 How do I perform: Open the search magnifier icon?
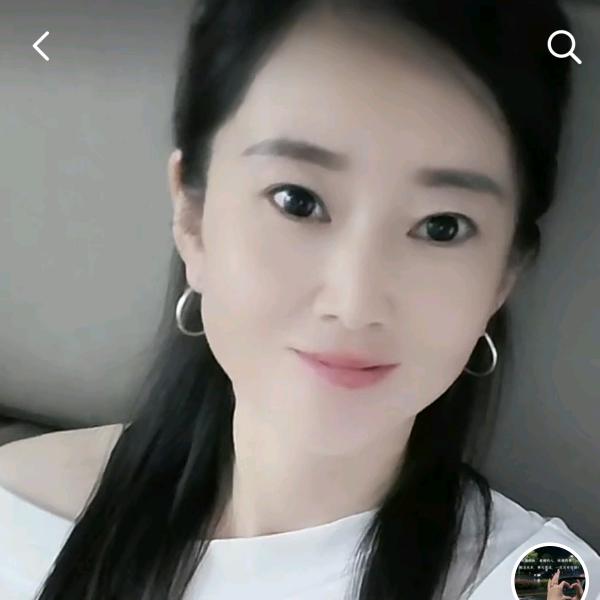point(564,47)
